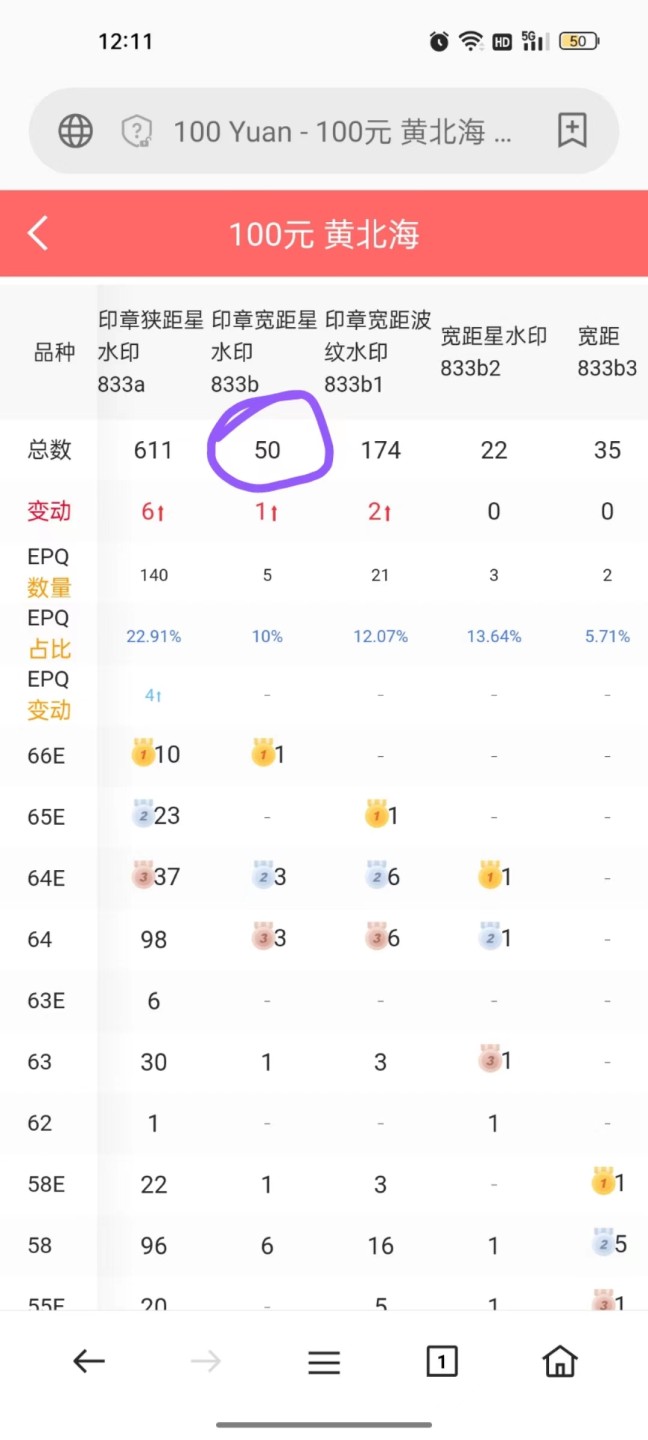Bookmark this page with the add-bookmark icon
Screen dimensions: 648x1440
point(572,130)
